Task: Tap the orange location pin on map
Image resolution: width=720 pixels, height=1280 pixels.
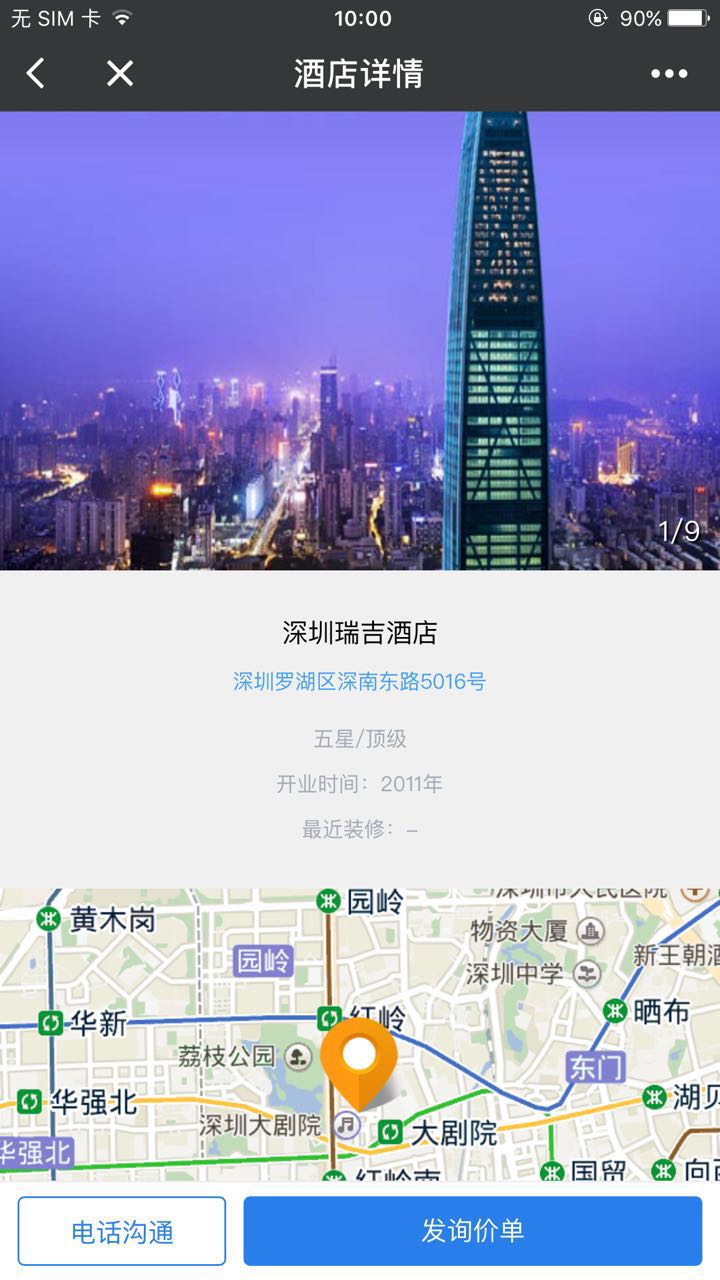Action: coord(359,1060)
